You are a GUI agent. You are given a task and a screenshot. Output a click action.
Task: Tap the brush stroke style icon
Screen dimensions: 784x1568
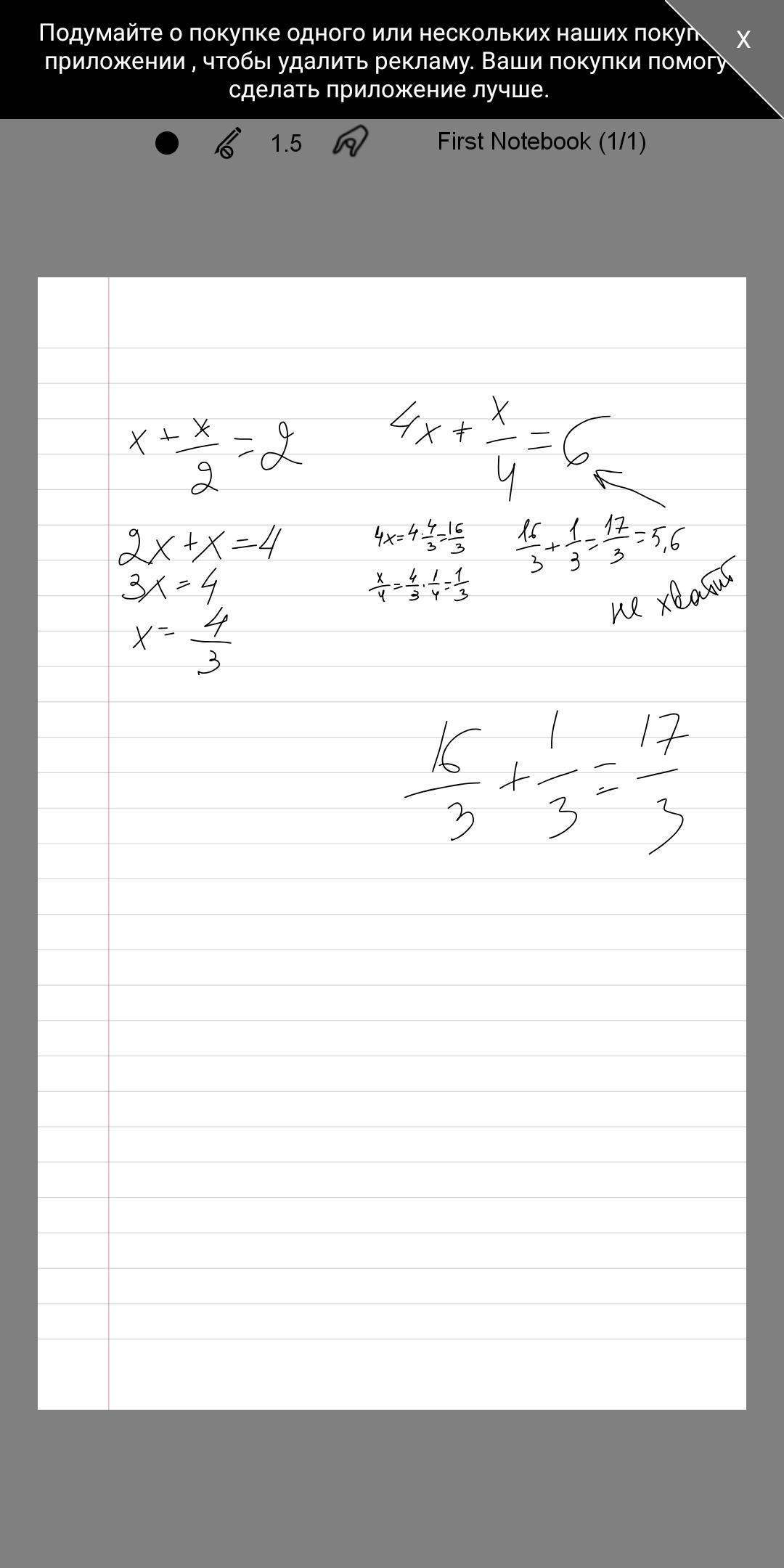350,141
